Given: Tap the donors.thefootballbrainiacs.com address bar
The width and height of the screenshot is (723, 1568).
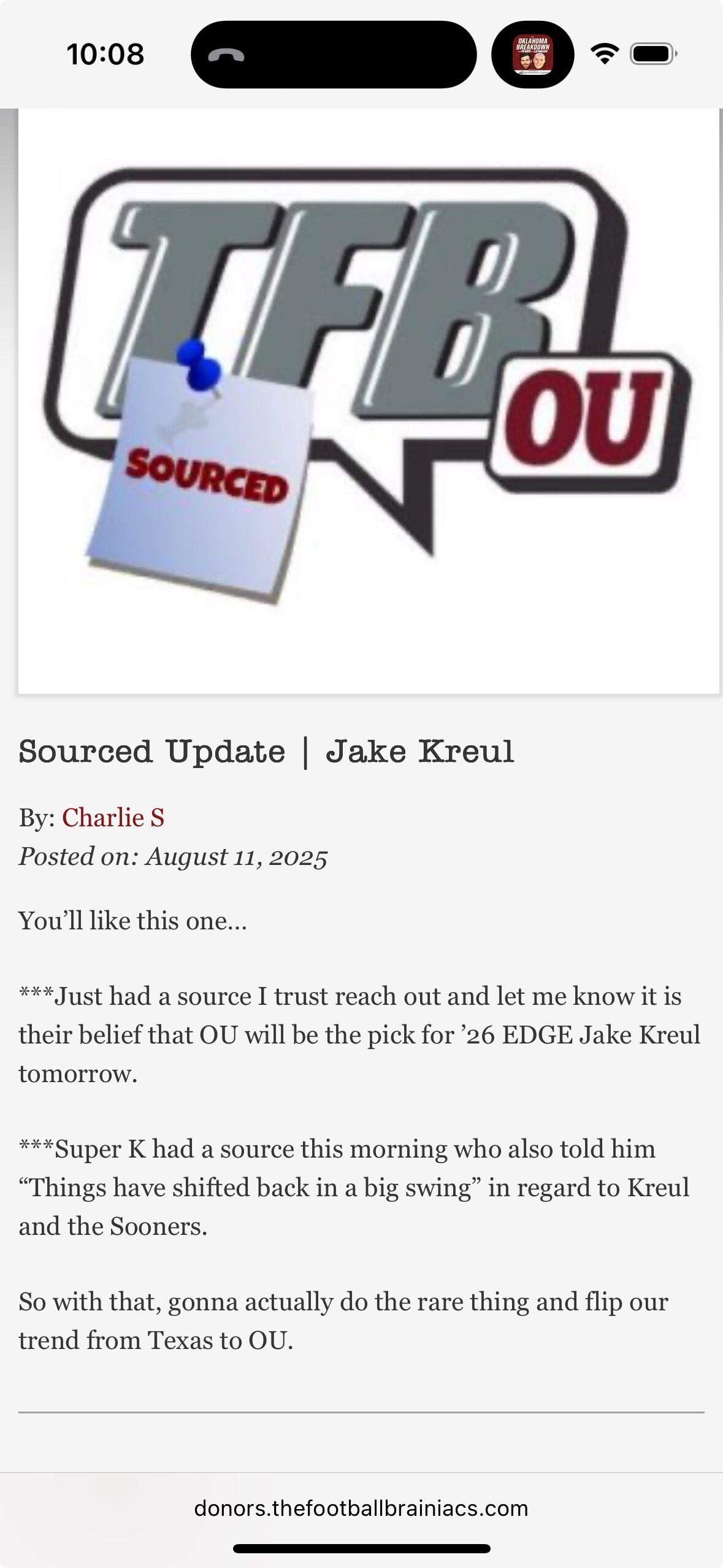Looking at the screenshot, I should coord(361,1508).
